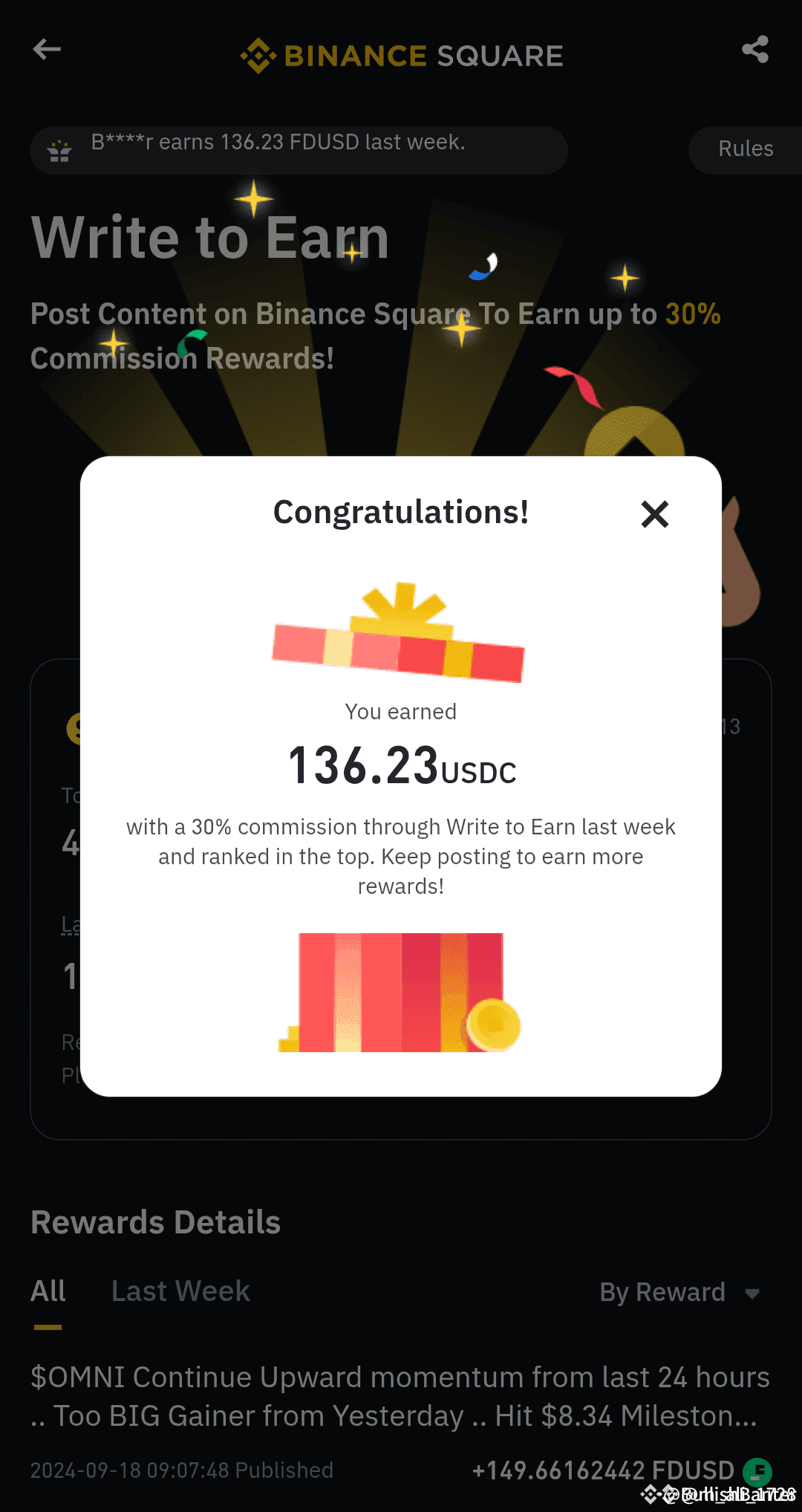This screenshot has height=1512, width=802.
Task: Close the Congratulations dialog
Action: [x=654, y=514]
